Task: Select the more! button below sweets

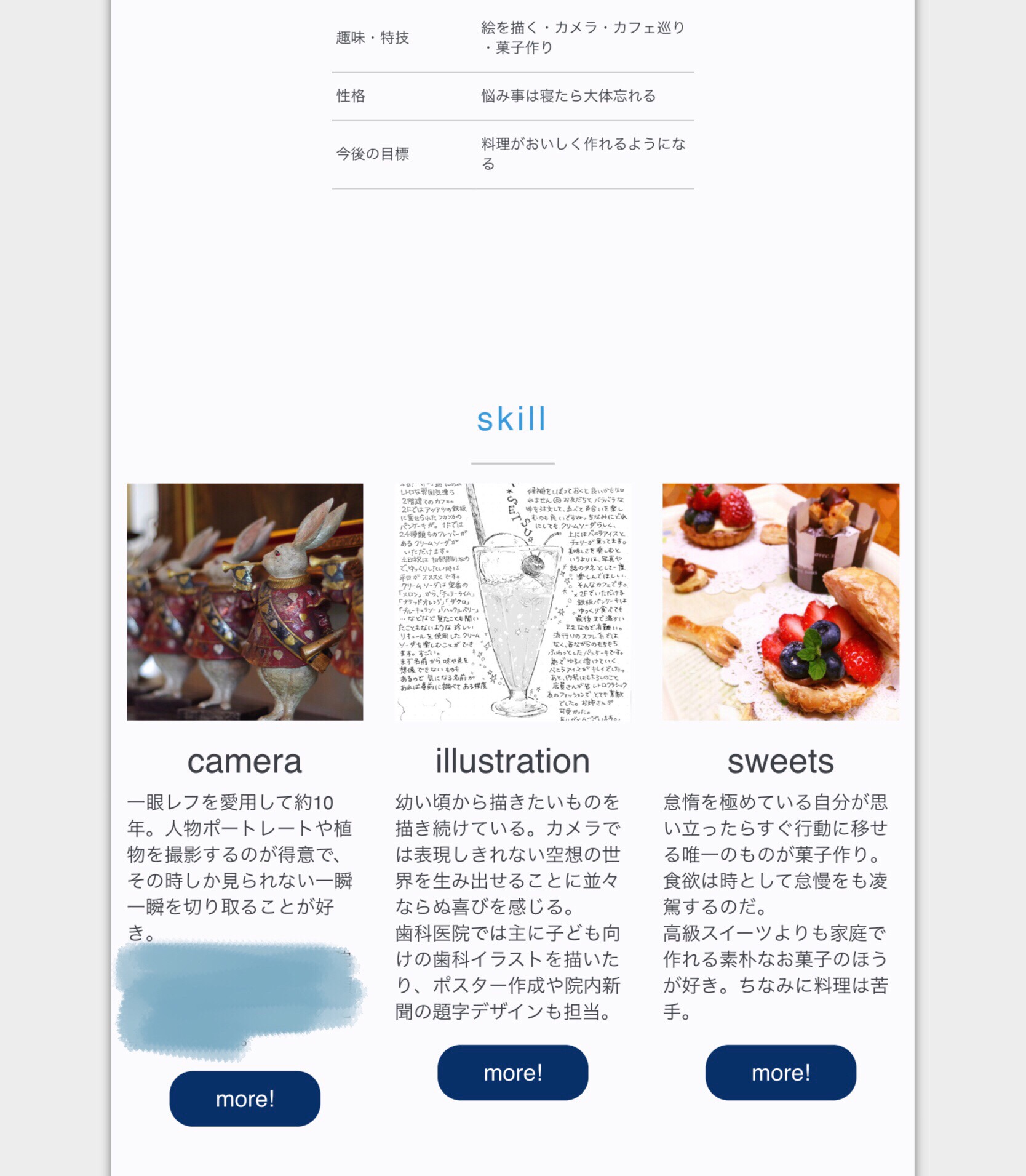Action: pos(780,1072)
